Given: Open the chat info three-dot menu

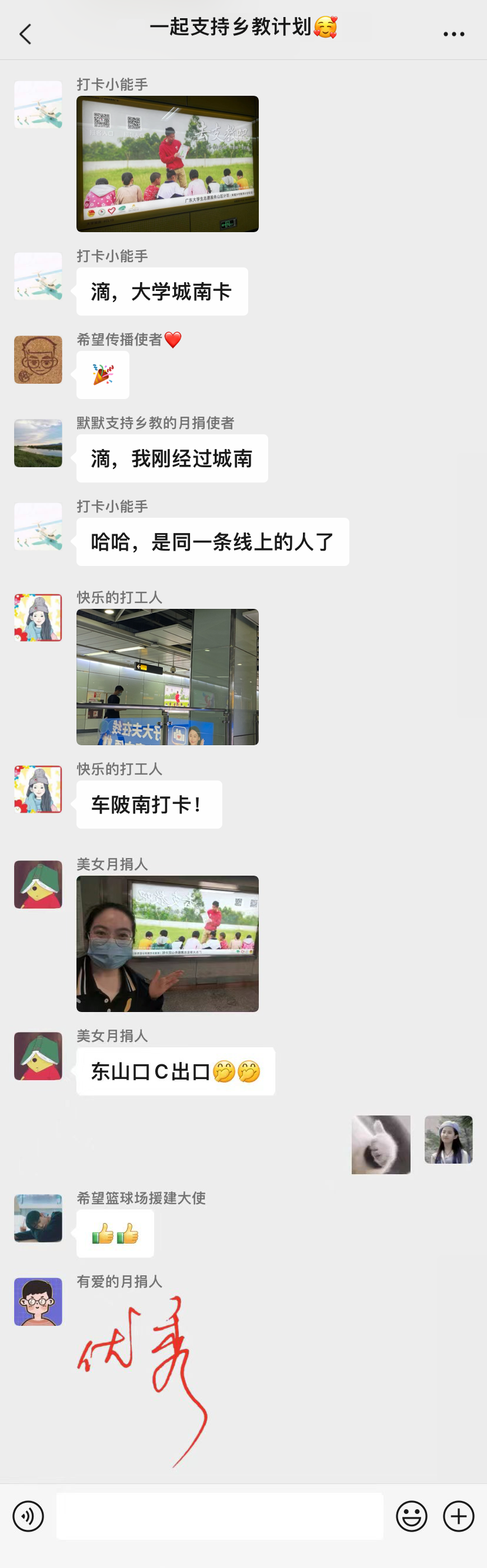Looking at the screenshot, I should click(x=453, y=34).
